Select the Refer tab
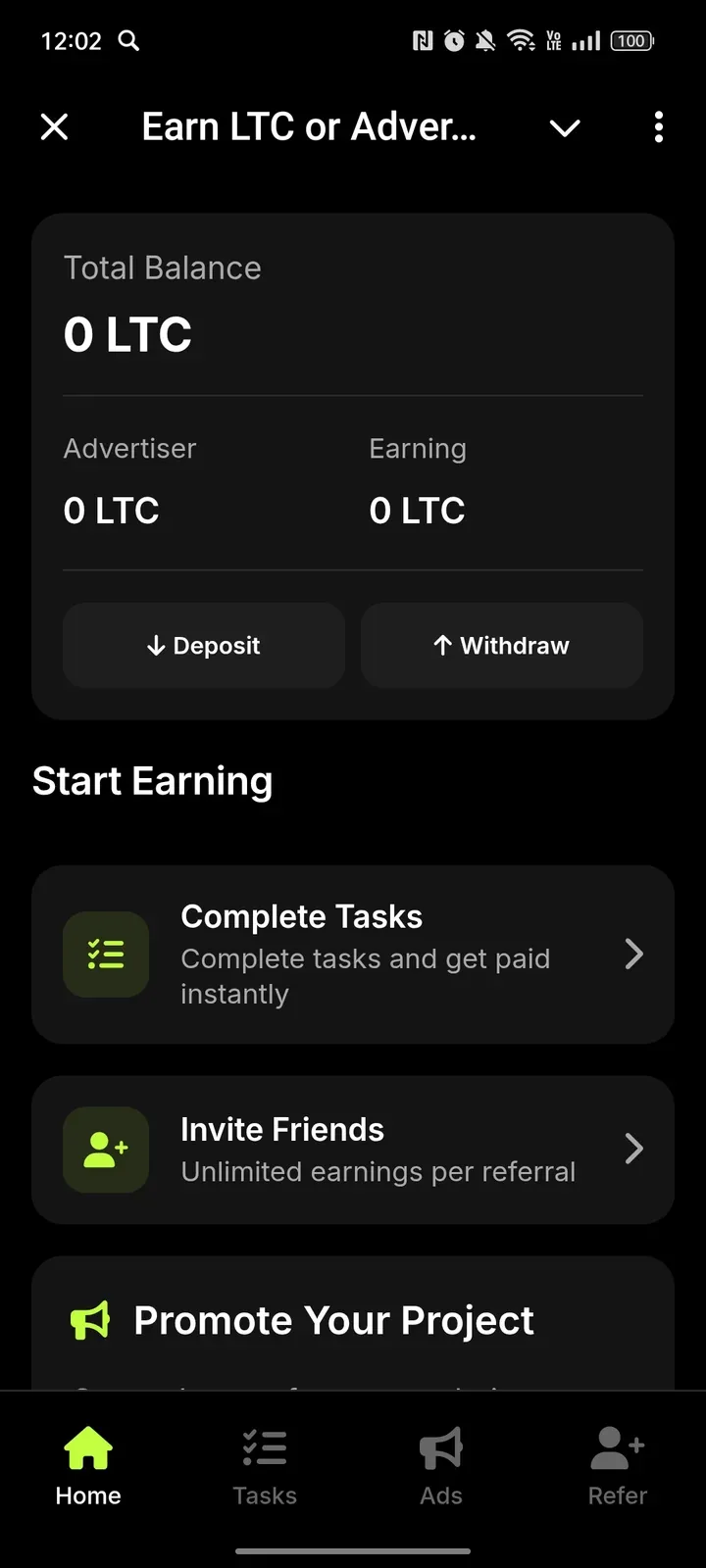Viewport: 706px width, 1568px height. click(618, 1466)
